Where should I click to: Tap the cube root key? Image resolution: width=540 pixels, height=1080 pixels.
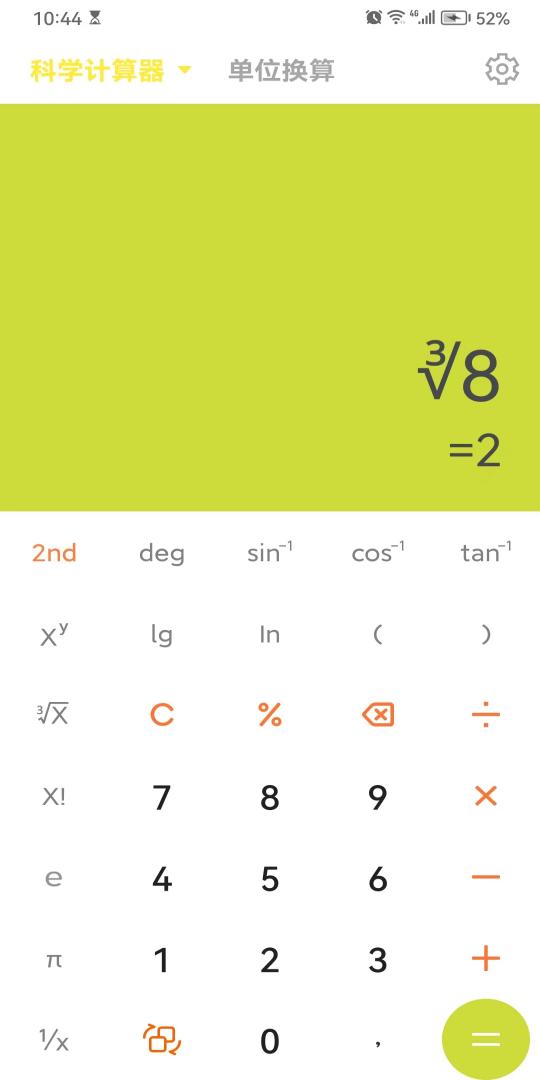[x=54, y=715]
